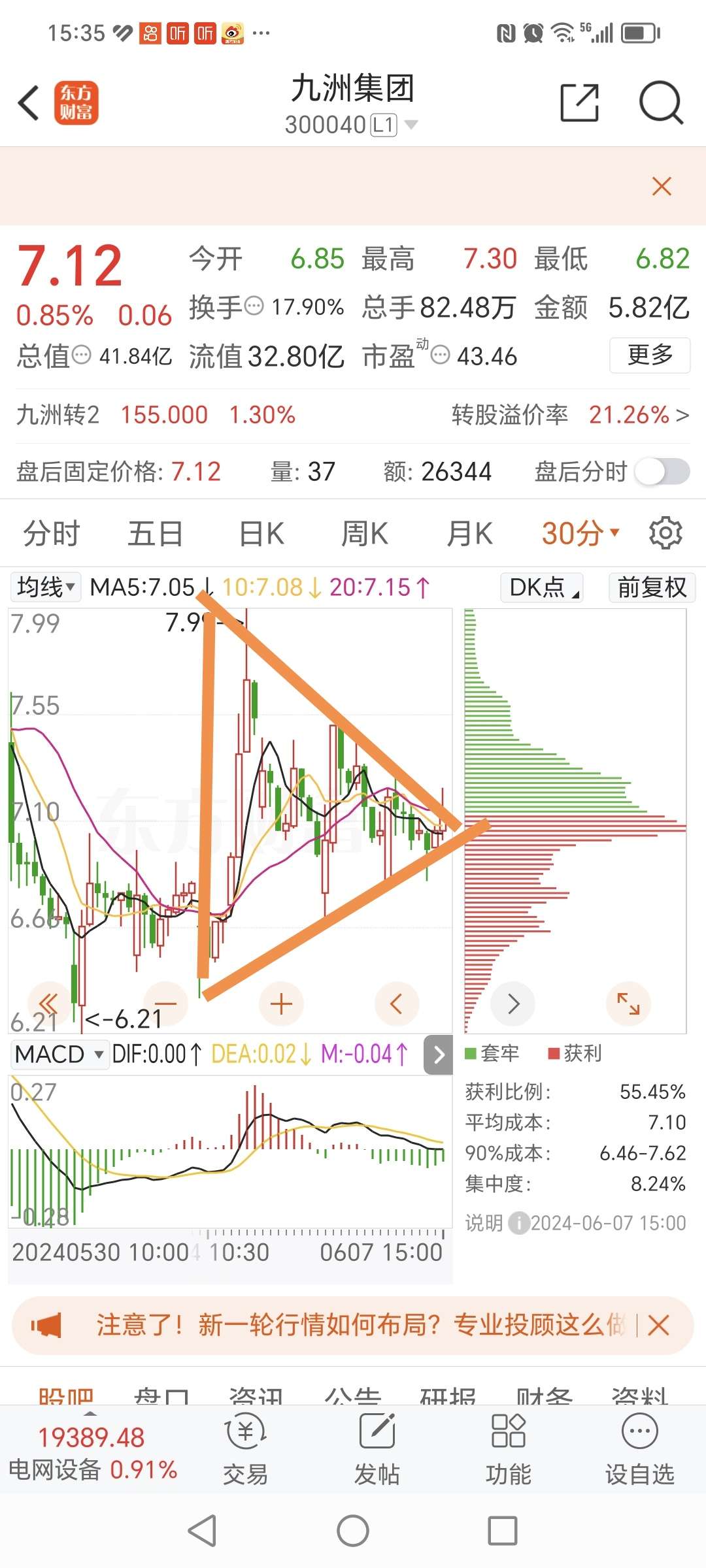Open the 均线 indicator dropdown

pos(45,587)
